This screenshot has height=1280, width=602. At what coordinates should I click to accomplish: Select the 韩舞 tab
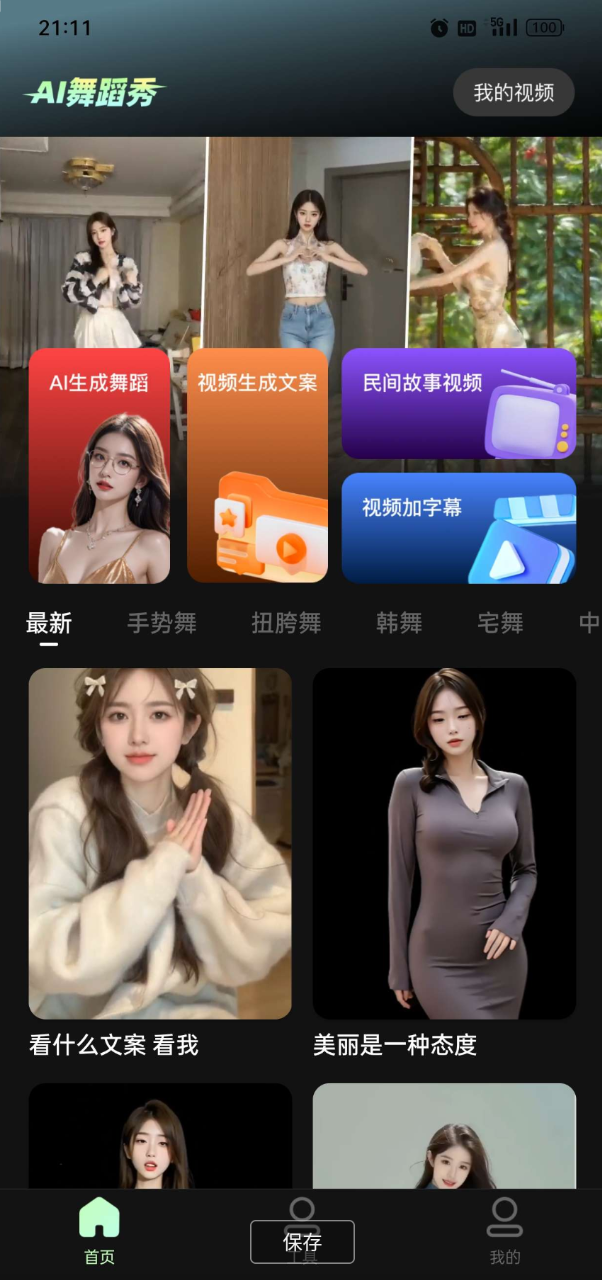pyautogui.click(x=399, y=624)
